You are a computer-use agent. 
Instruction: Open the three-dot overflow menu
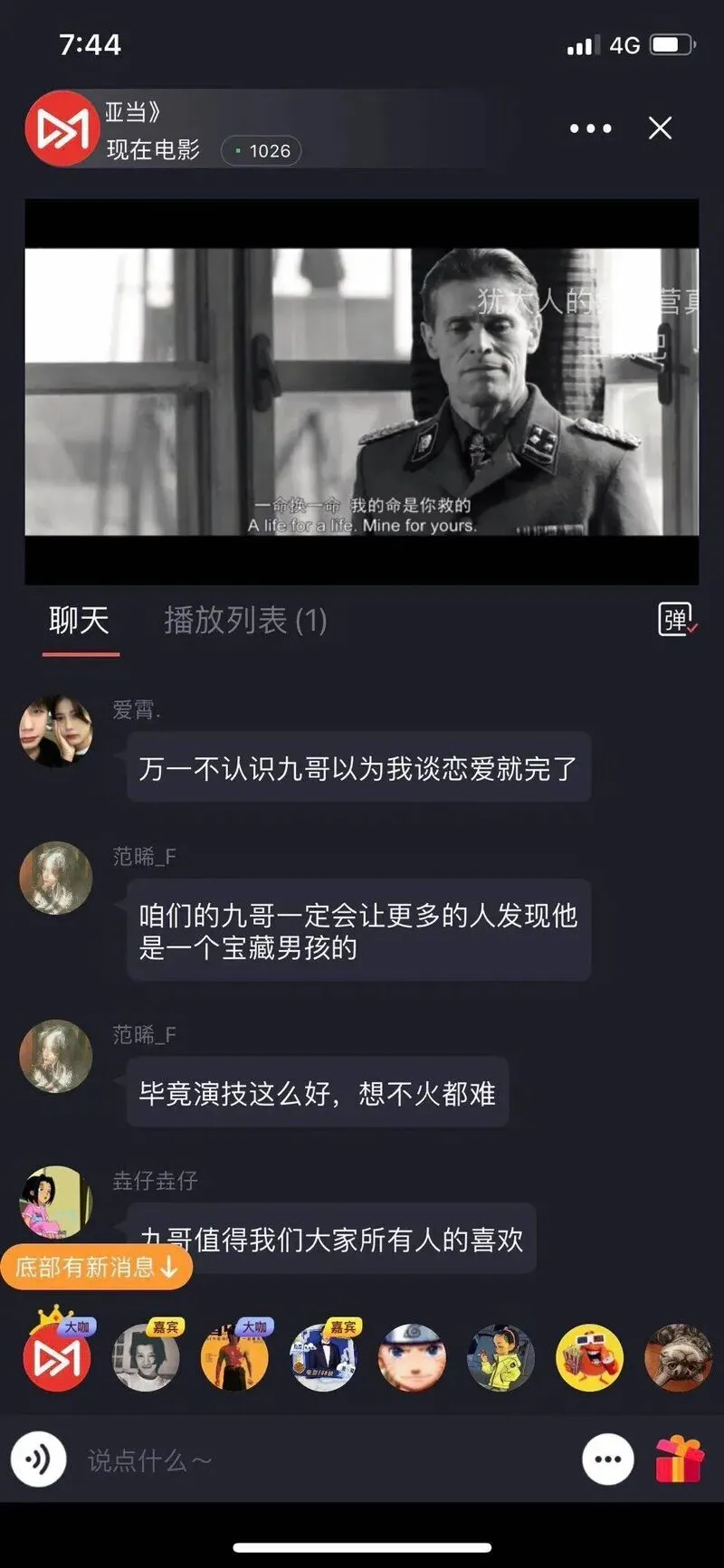(590, 128)
